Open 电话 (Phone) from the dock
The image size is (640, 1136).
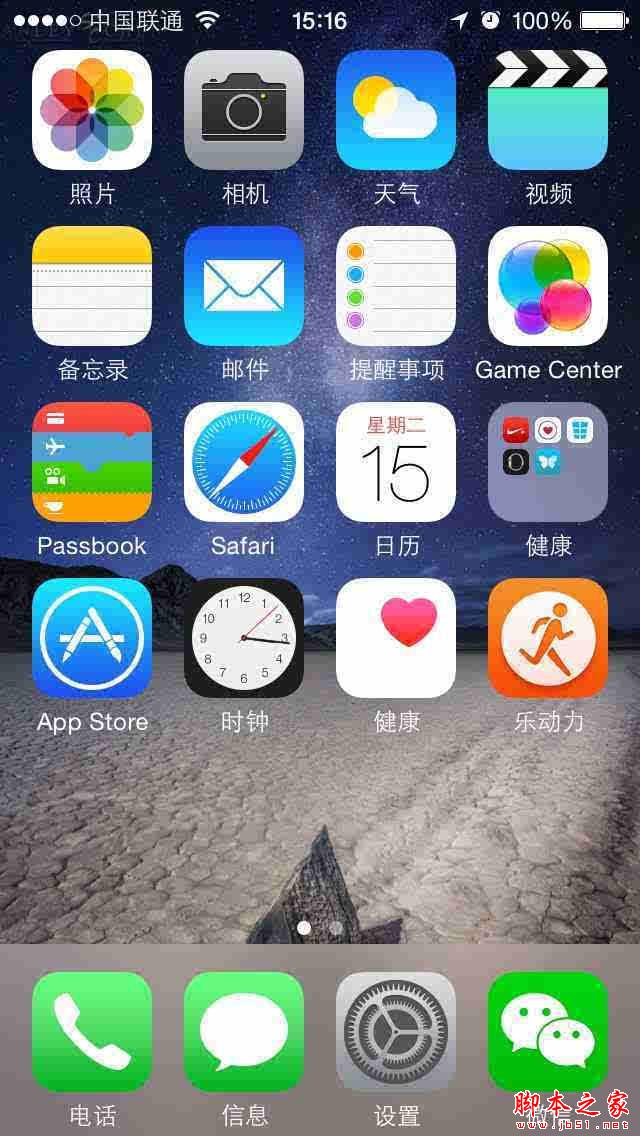(92, 1032)
